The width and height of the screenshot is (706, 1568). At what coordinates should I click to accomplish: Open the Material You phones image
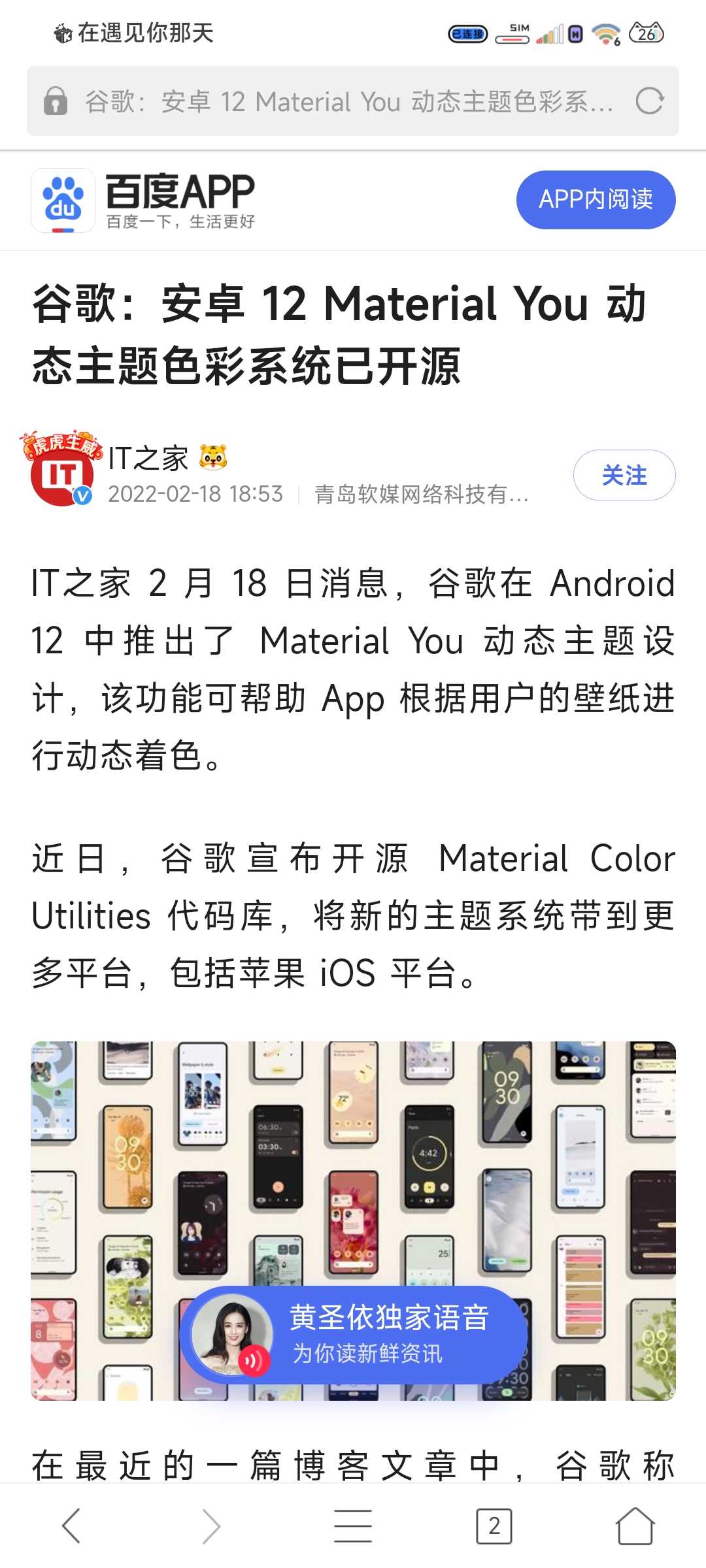click(353, 1150)
